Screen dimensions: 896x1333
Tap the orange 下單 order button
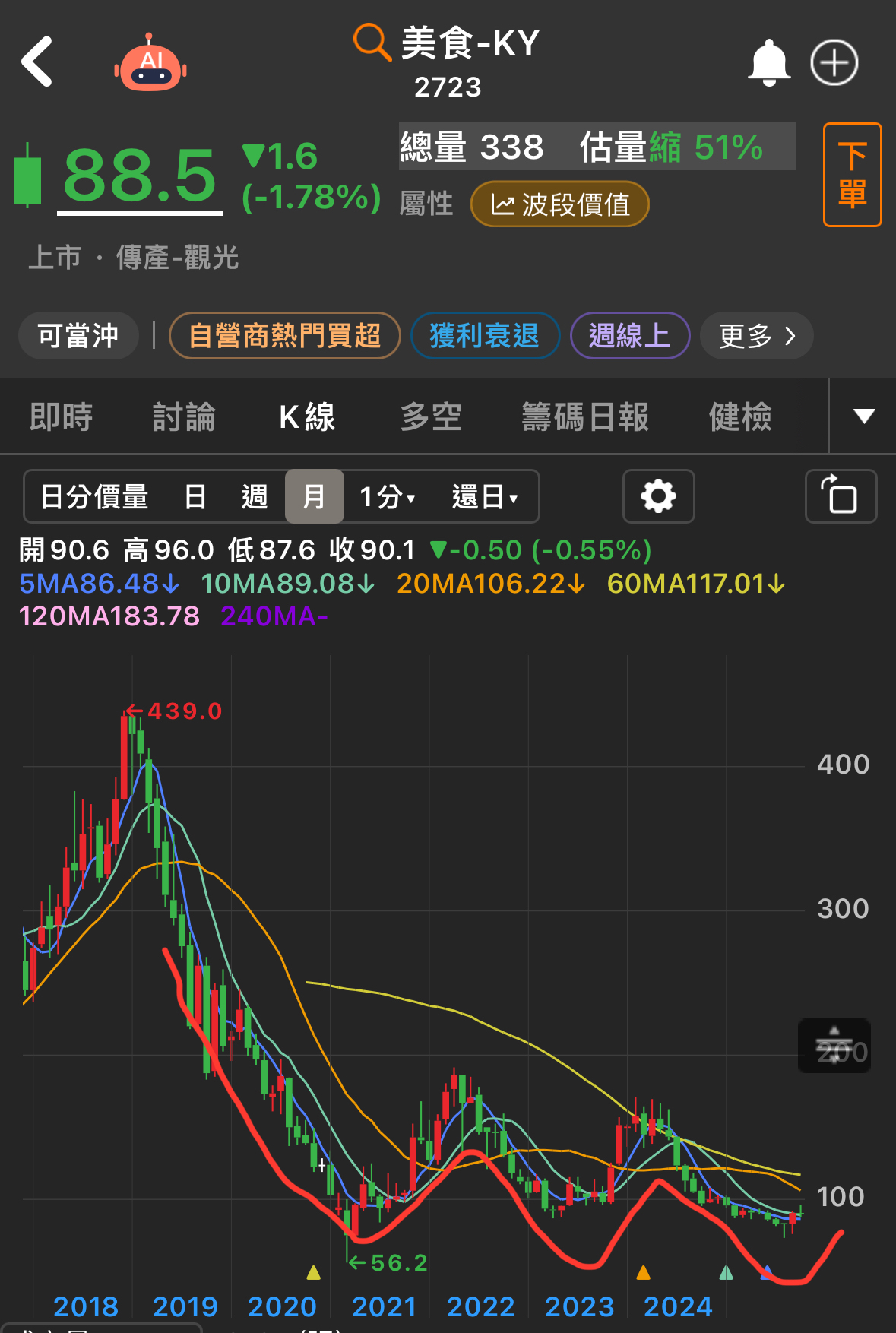(852, 174)
